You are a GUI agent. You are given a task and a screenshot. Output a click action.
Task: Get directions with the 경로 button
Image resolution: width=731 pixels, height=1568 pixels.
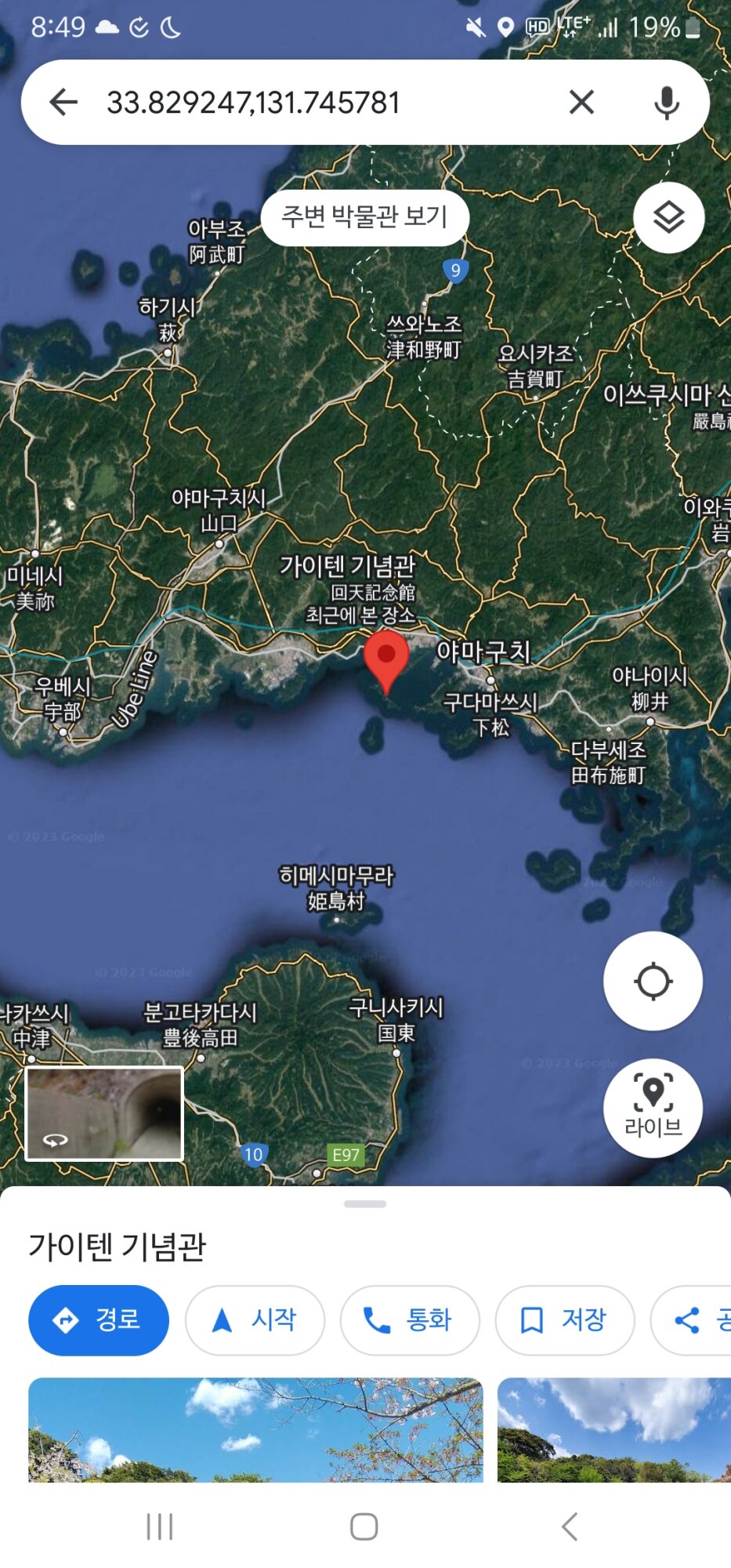[99, 1320]
